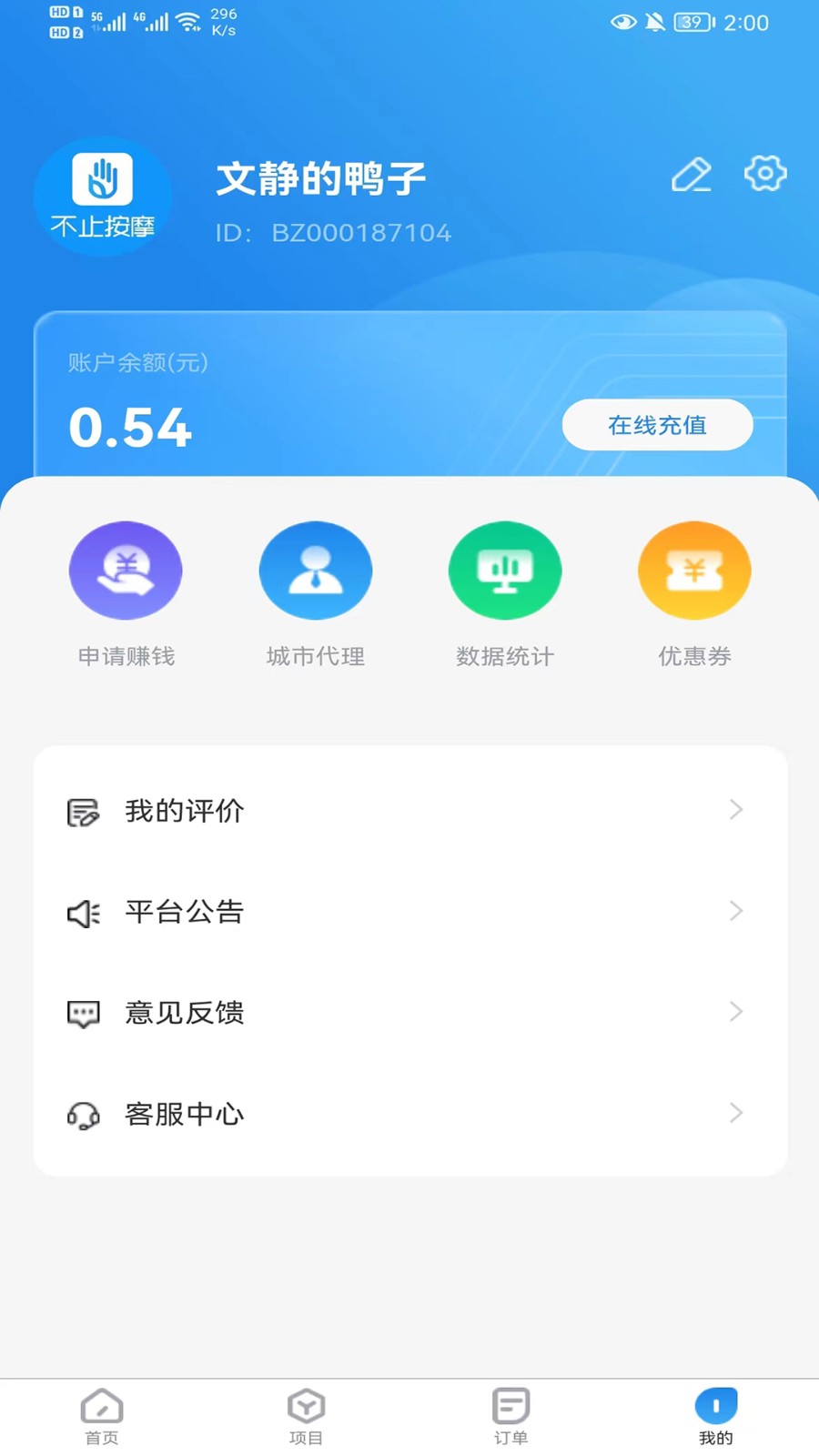This screenshot has width=819, height=1456.
Task: Tap the notes icon beside 我的评价
Action: (84, 812)
